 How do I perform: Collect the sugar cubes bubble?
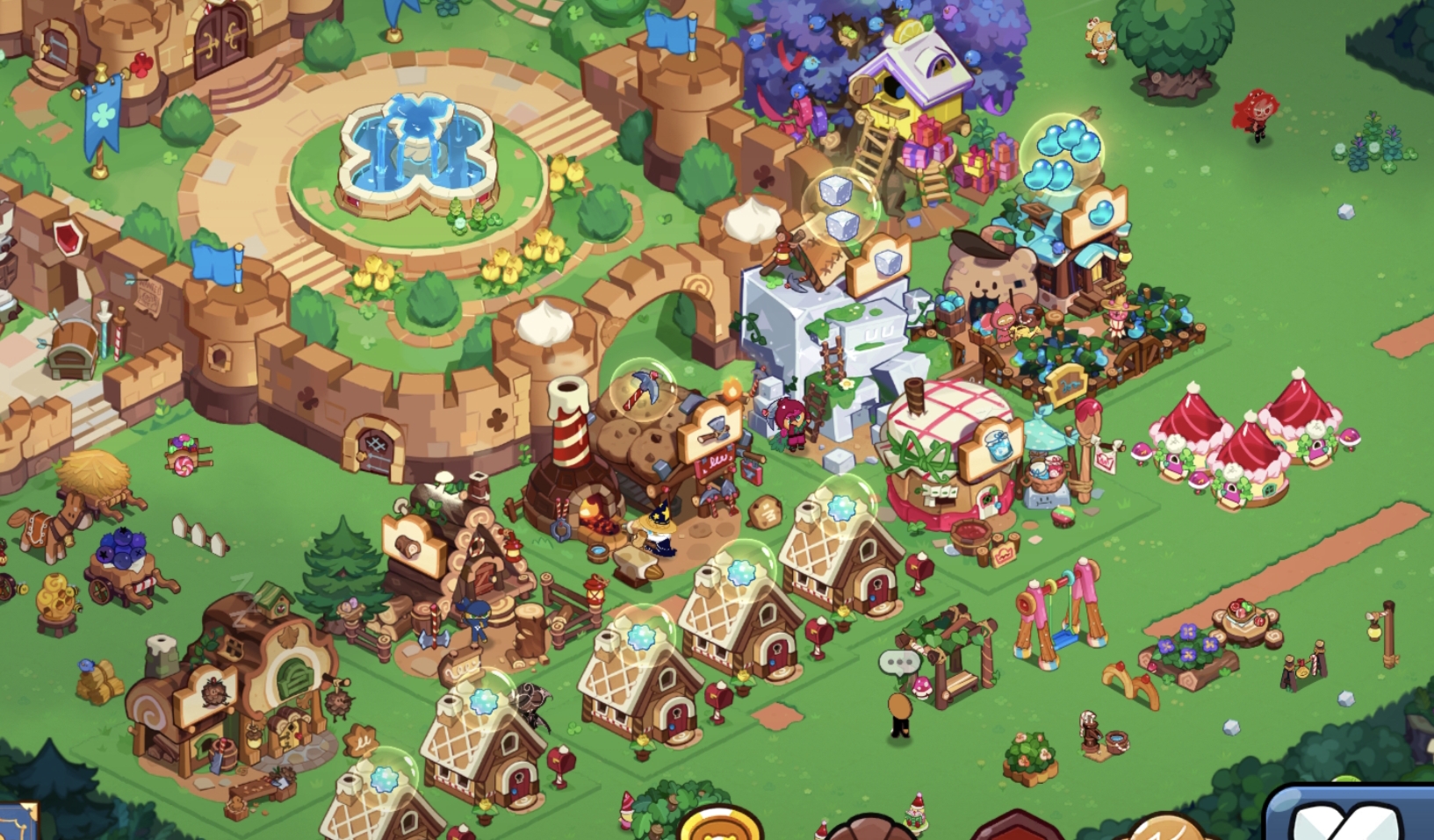tap(840, 207)
